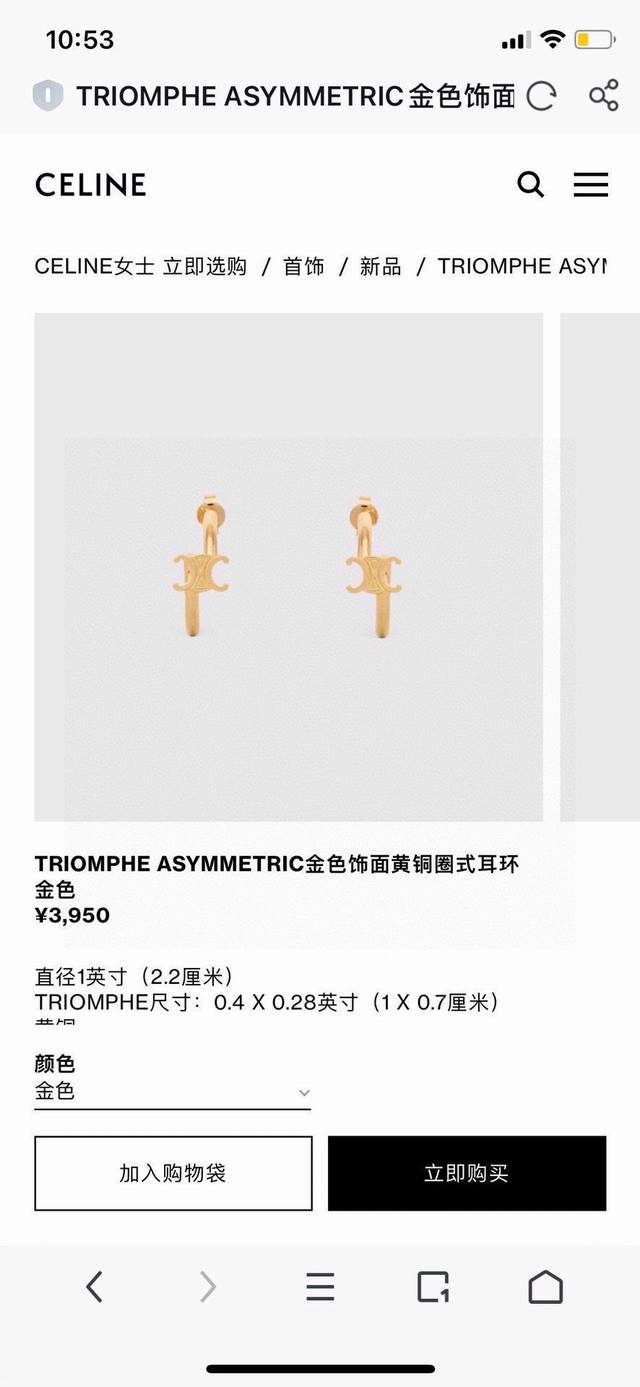Tap the page title in the address bar
Image resolution: width=640 pixels, height=1387 pixels.
pyautogui.click(x=295, y=96)
